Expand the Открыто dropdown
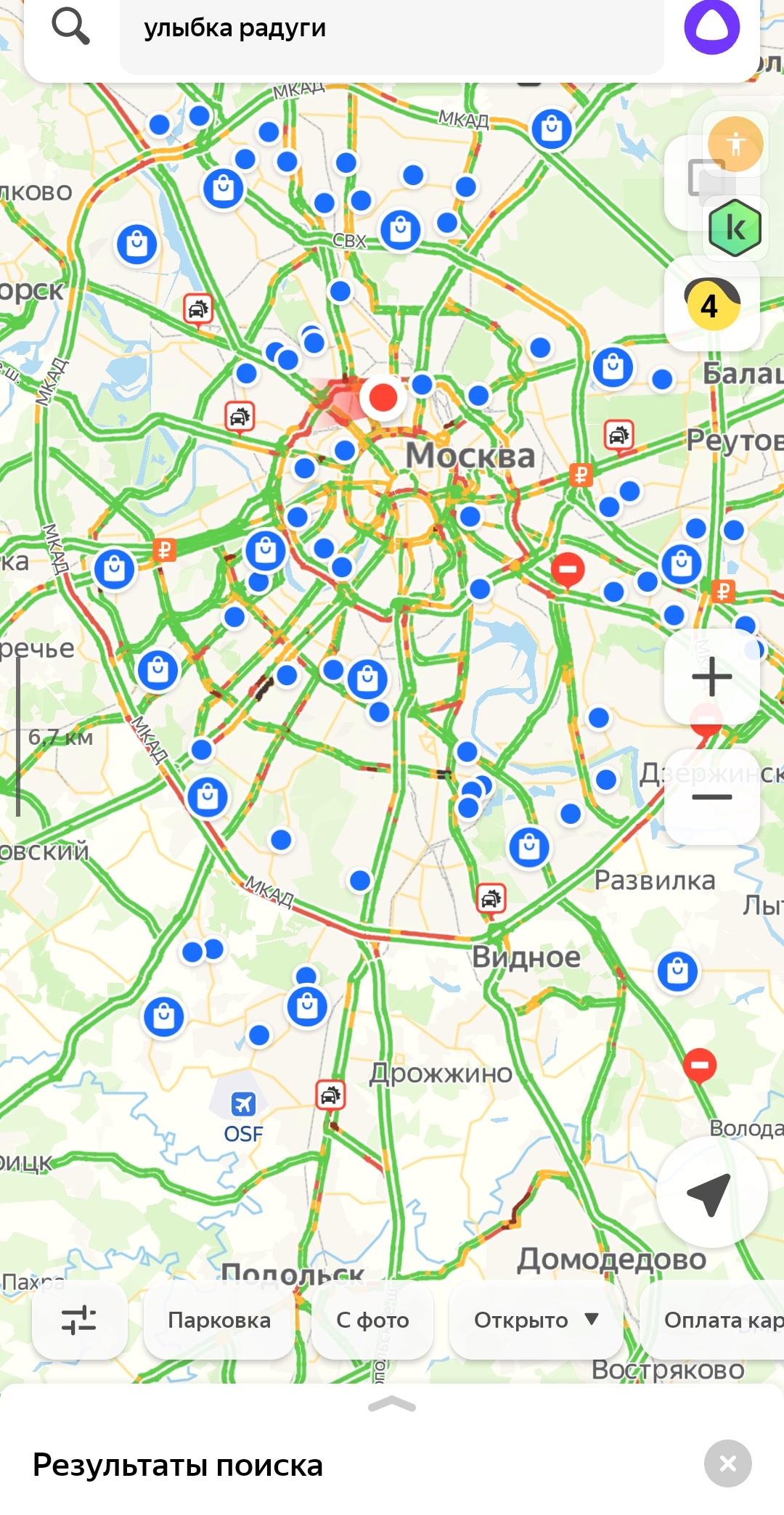 pyautogui.click(x=536, y=1320)
